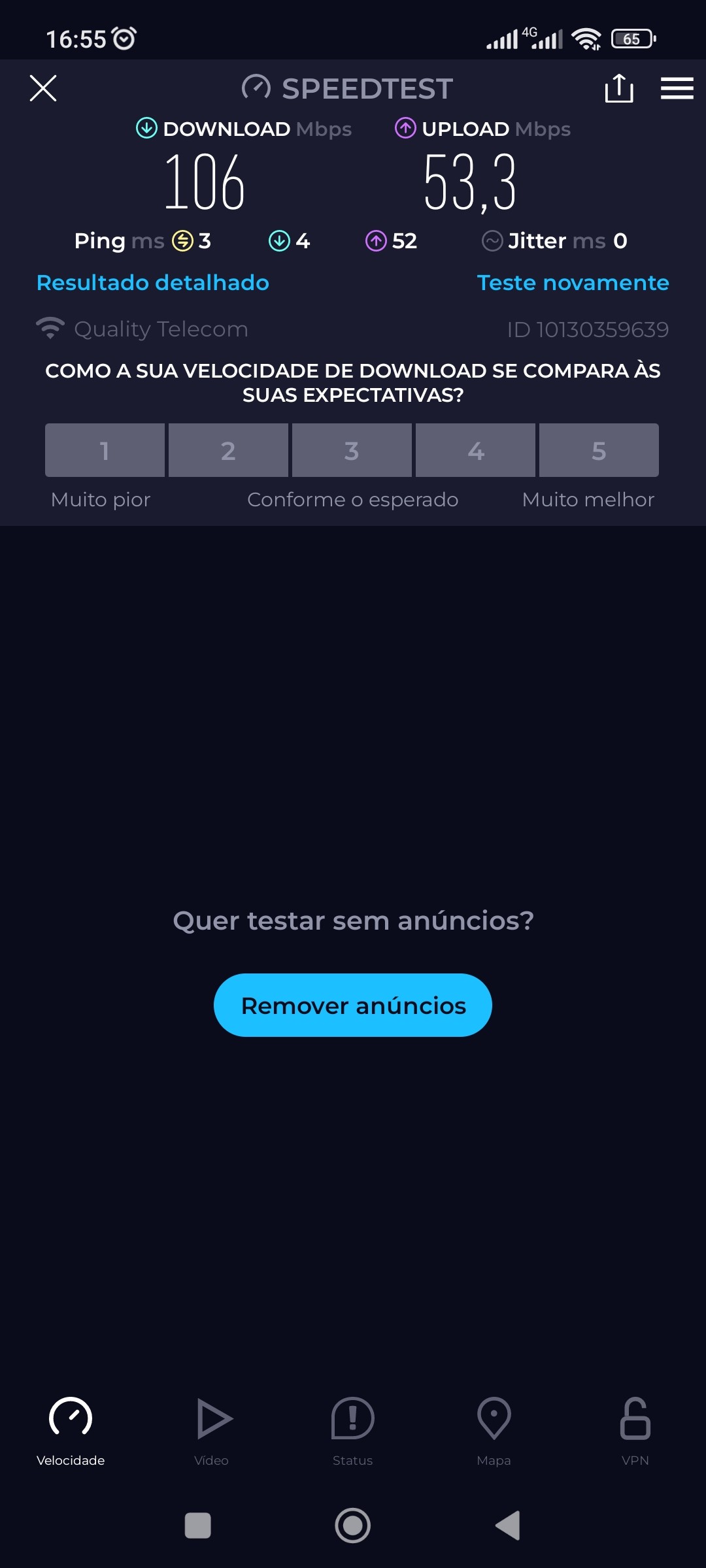The image size is (706, 1568).
Task: Select rating 3 for download speed
Action: tap(352, 450)
